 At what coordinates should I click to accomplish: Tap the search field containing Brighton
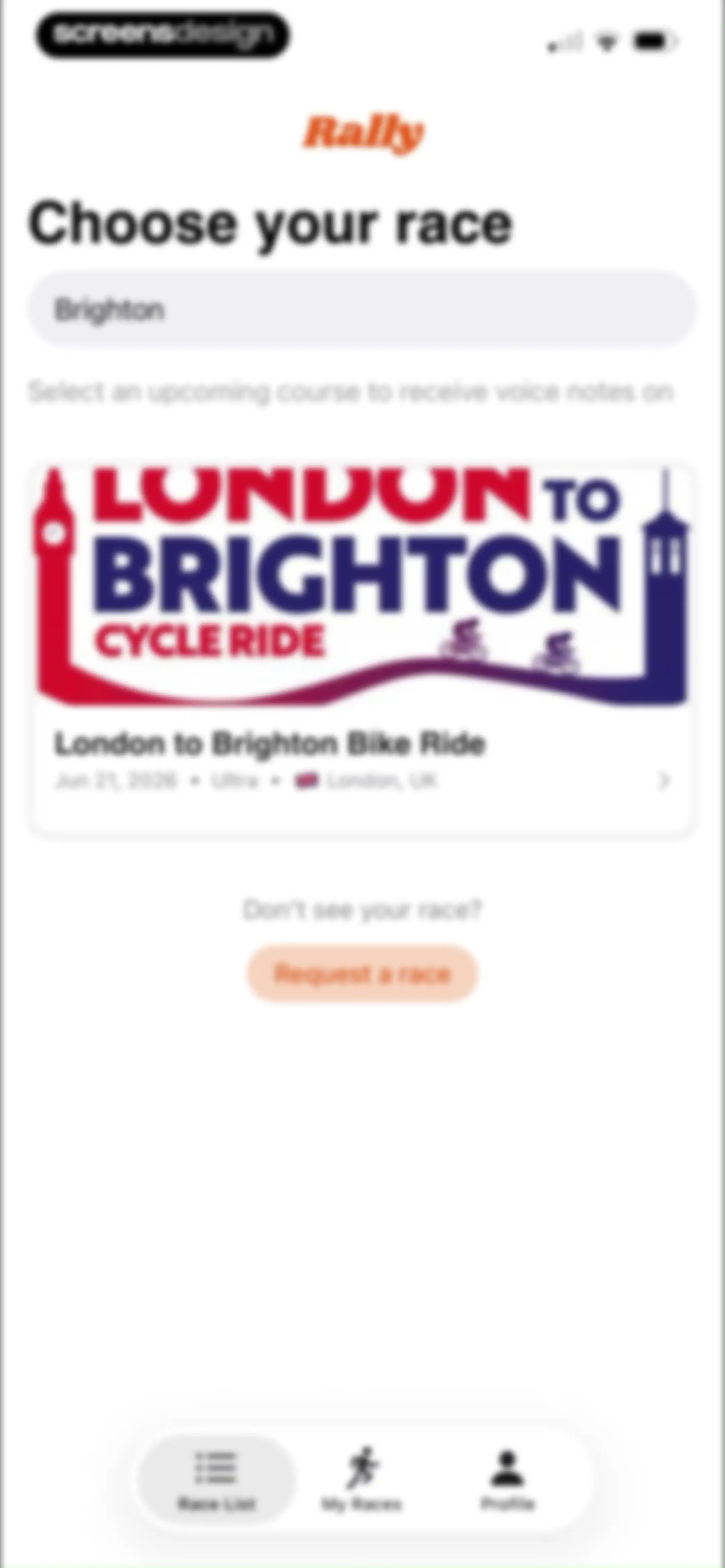[x=362, y=309]
